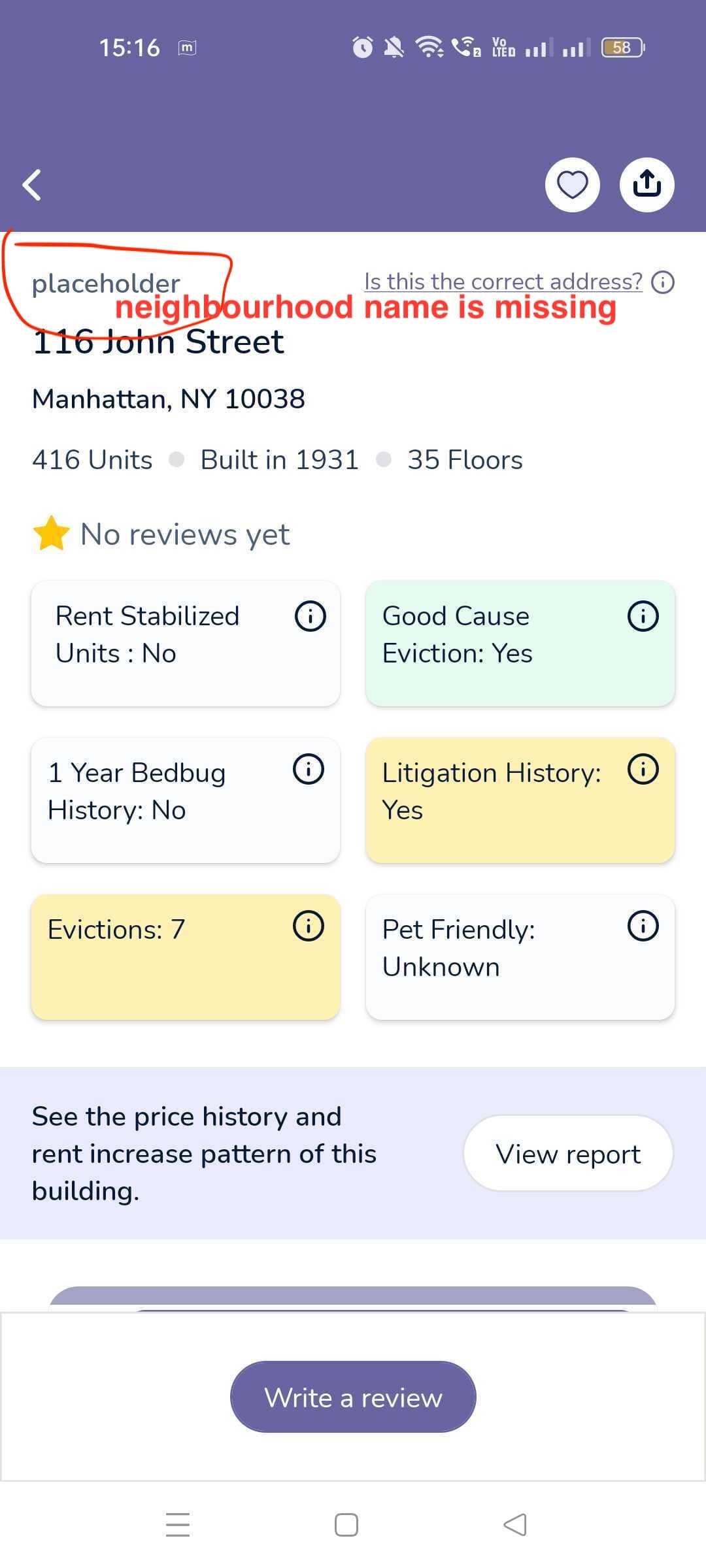Tap Write a review
Screen dimensions: 706x1568
tap(353, 1397)
